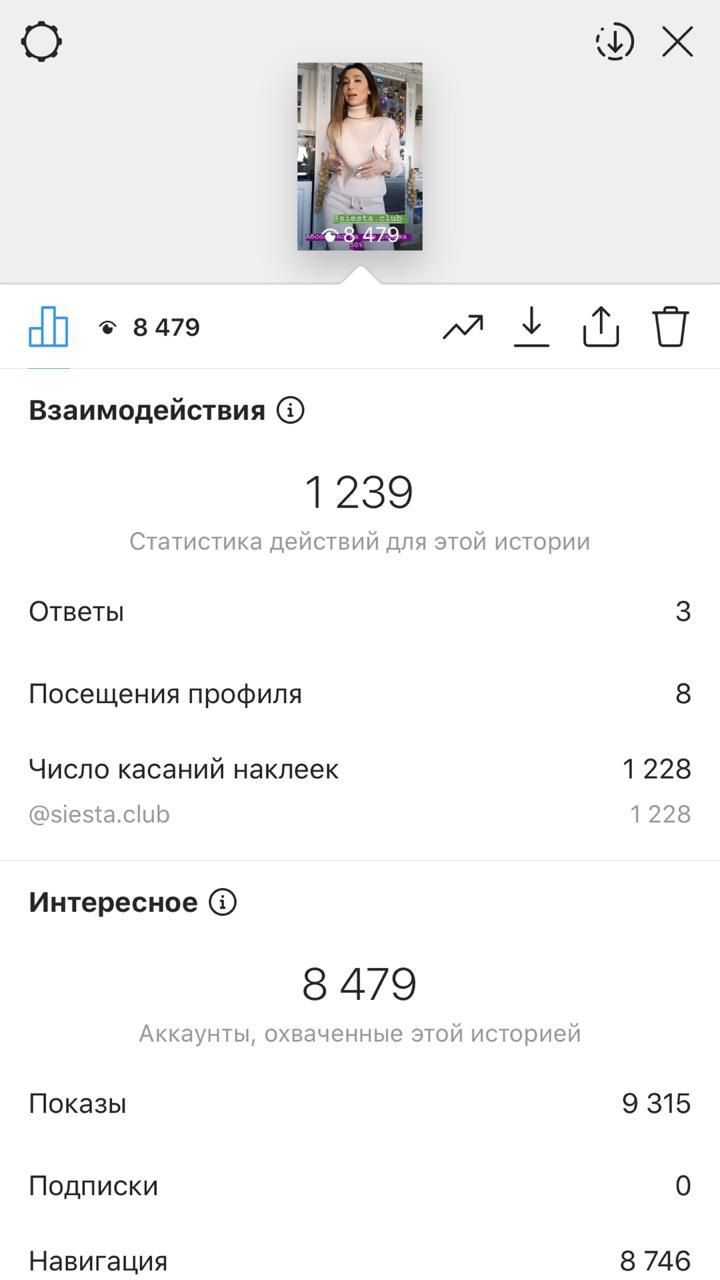Show info about Интересное

(x=223, y=902)
